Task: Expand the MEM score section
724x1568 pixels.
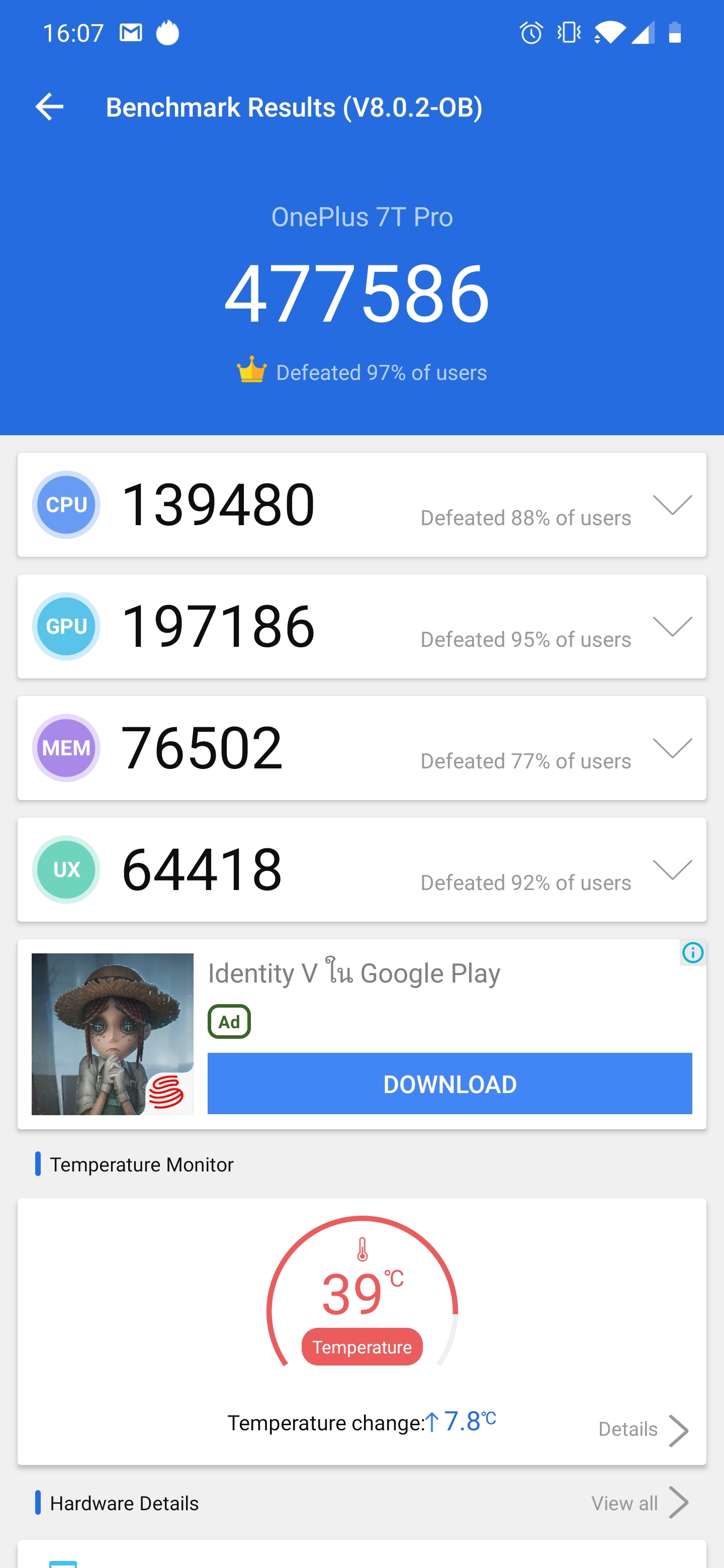Action: click(672, 748)
